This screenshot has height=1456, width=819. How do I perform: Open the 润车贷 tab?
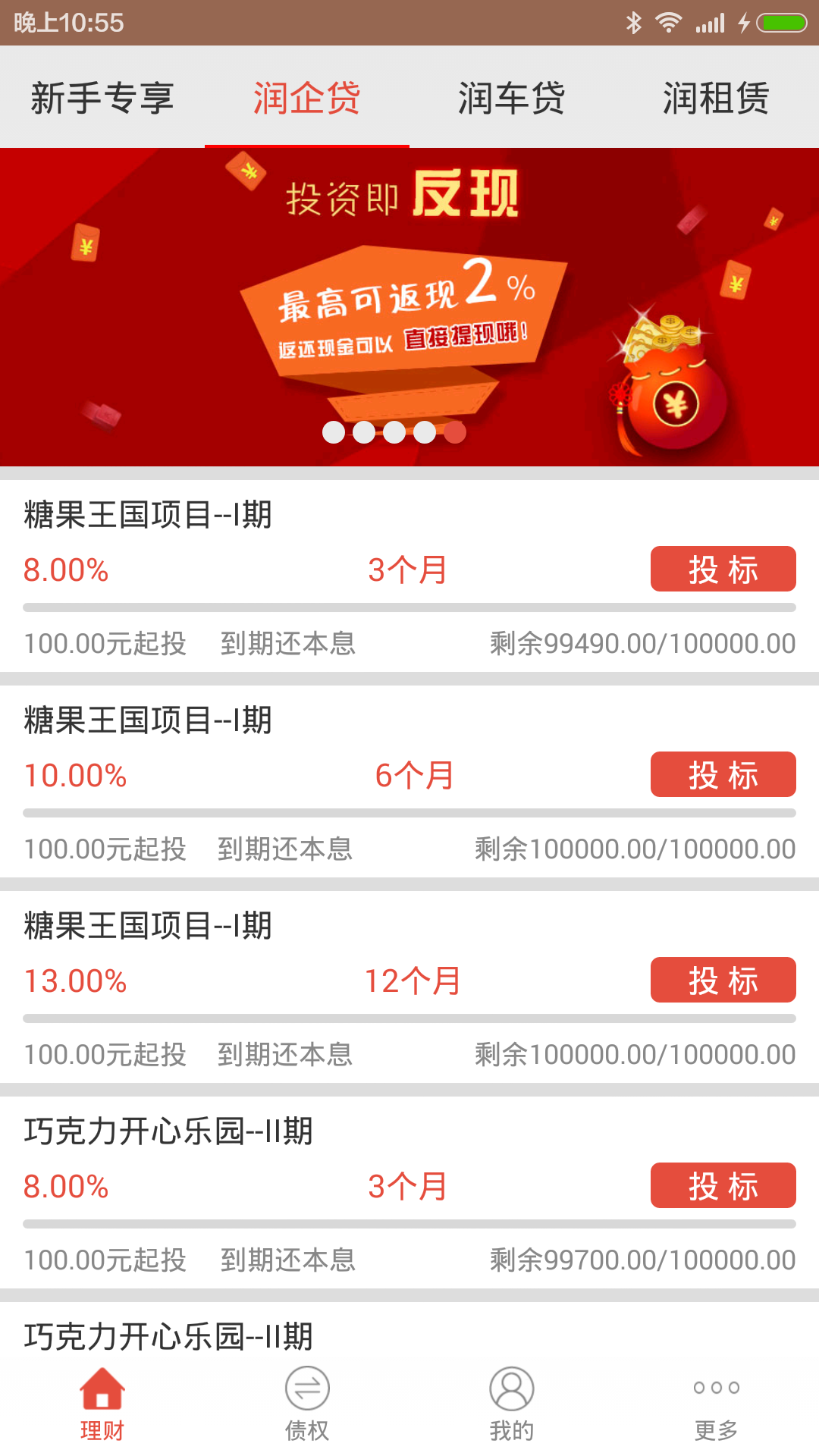[511, 97]
